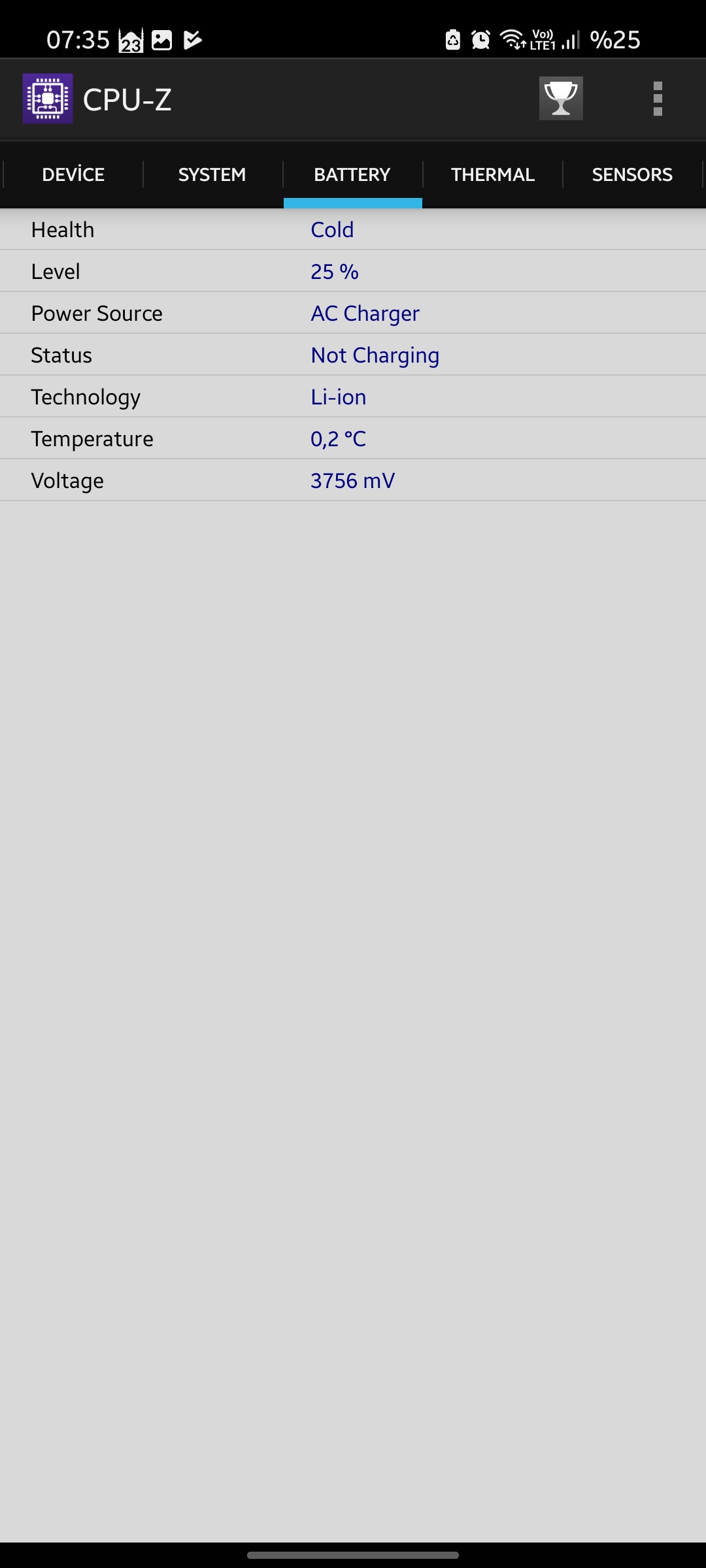The width and height of the screenshot is (706, 1568).
Task: Go to the Thermal tab
Action: pos(493,174)
